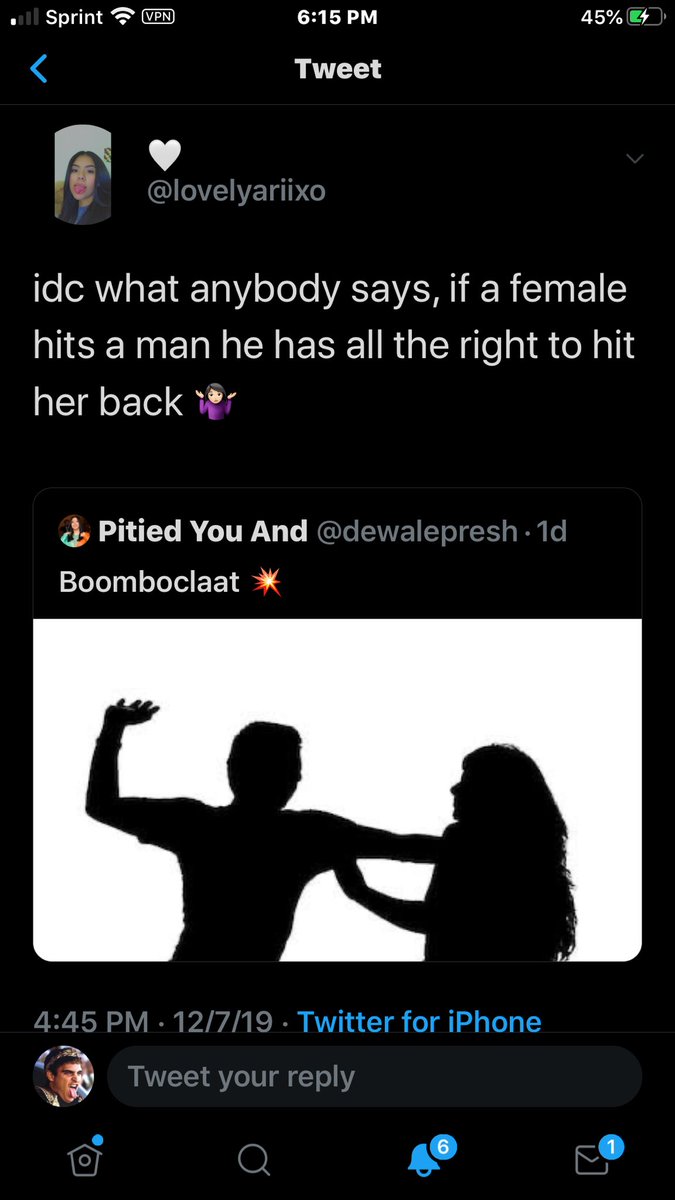Viewport: 675px width, 1200px height.
Task: Expand the tweet options chevron
Action: 634,159
